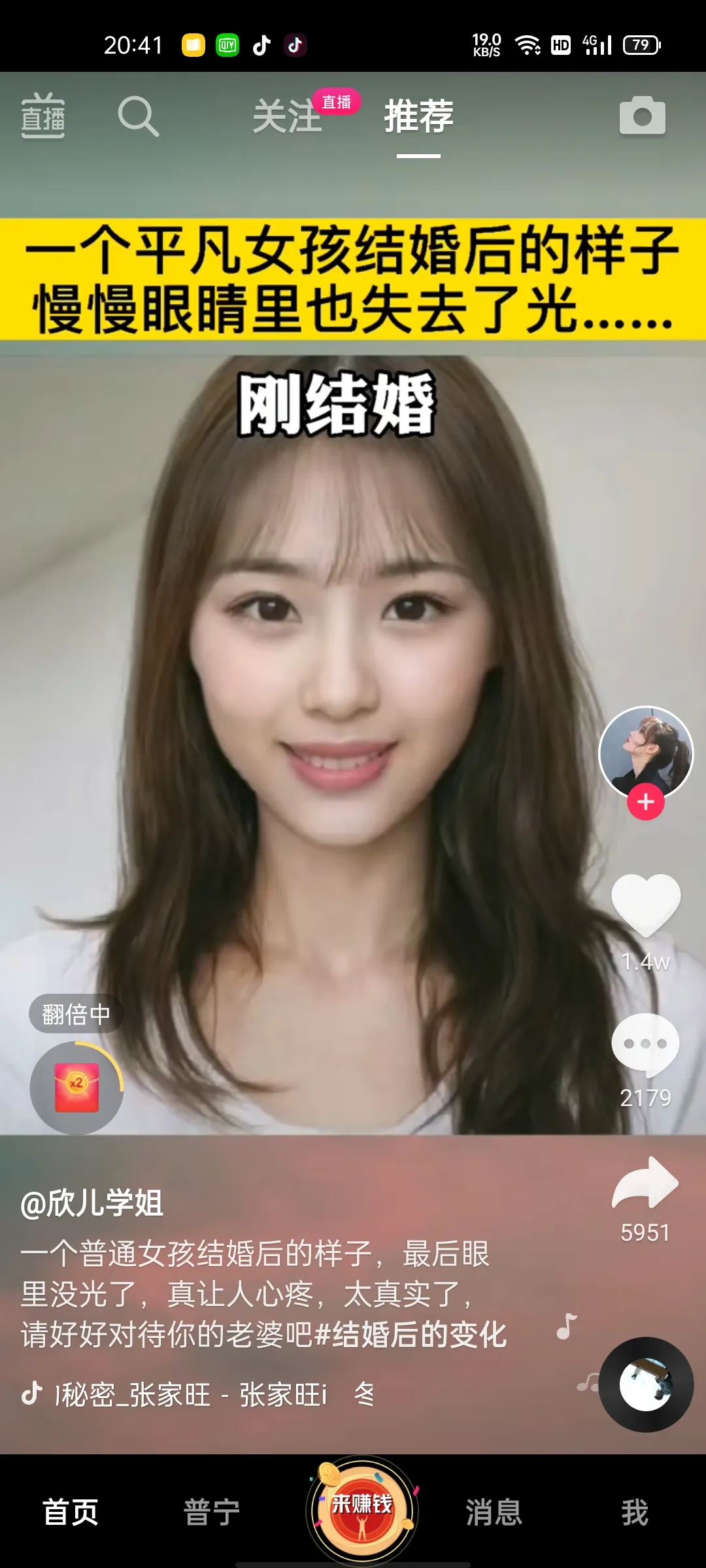Switch to the 关注 tab
The image size is (706, 1568).
(x=288, y=116)
